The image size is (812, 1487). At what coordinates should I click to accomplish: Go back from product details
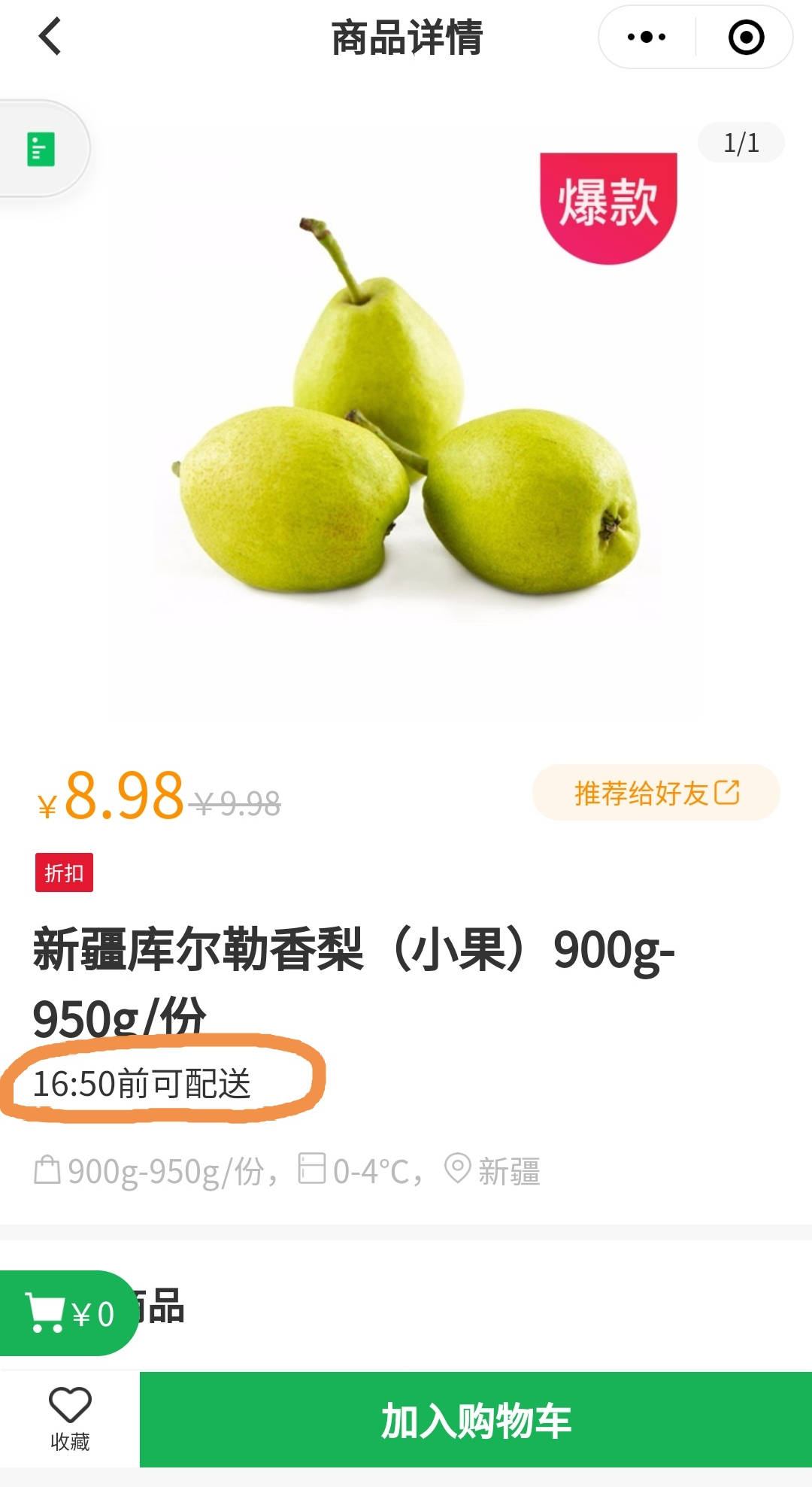(50, 37)
